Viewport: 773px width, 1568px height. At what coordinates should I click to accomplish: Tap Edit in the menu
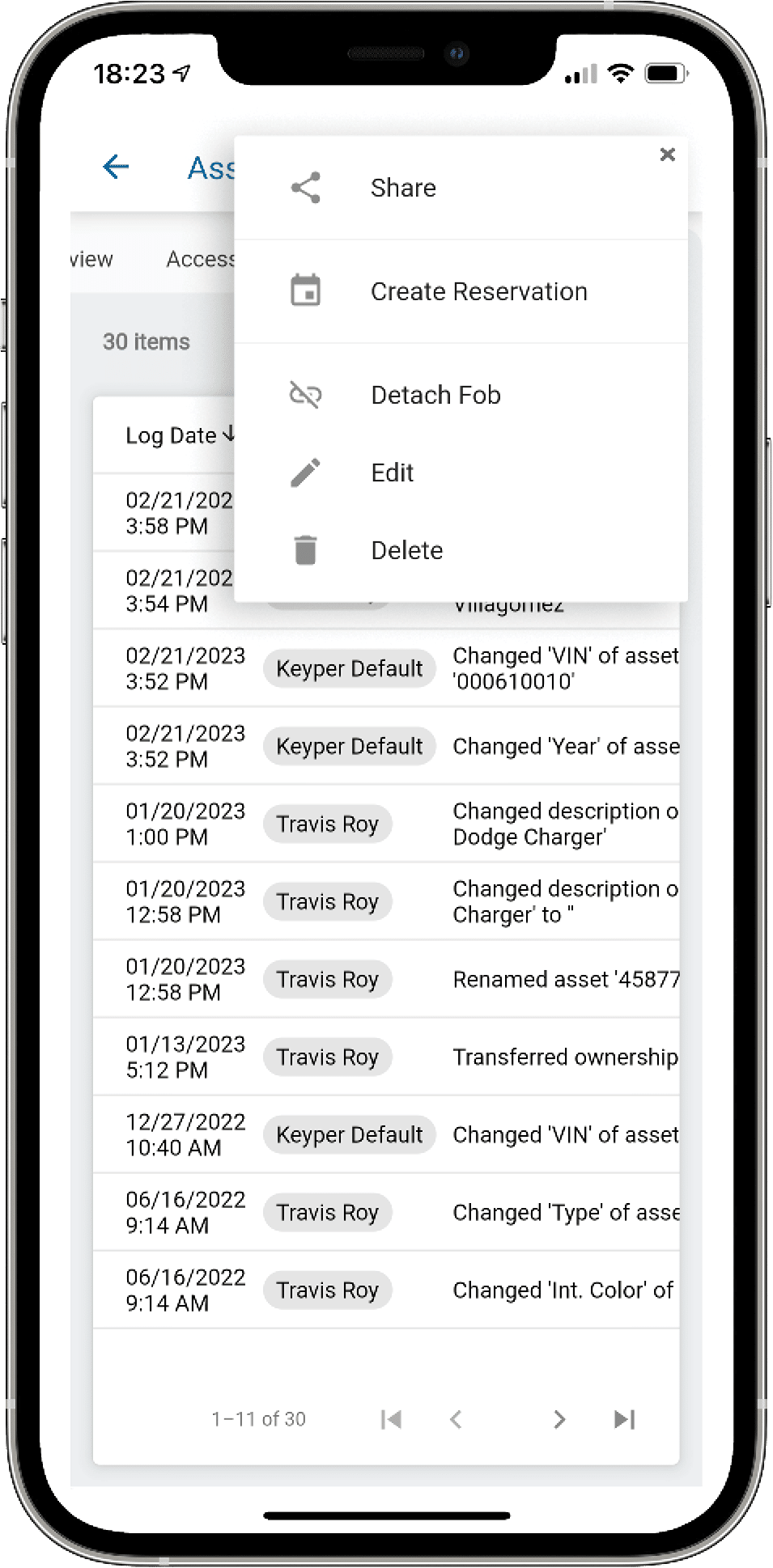pos(392,473)
